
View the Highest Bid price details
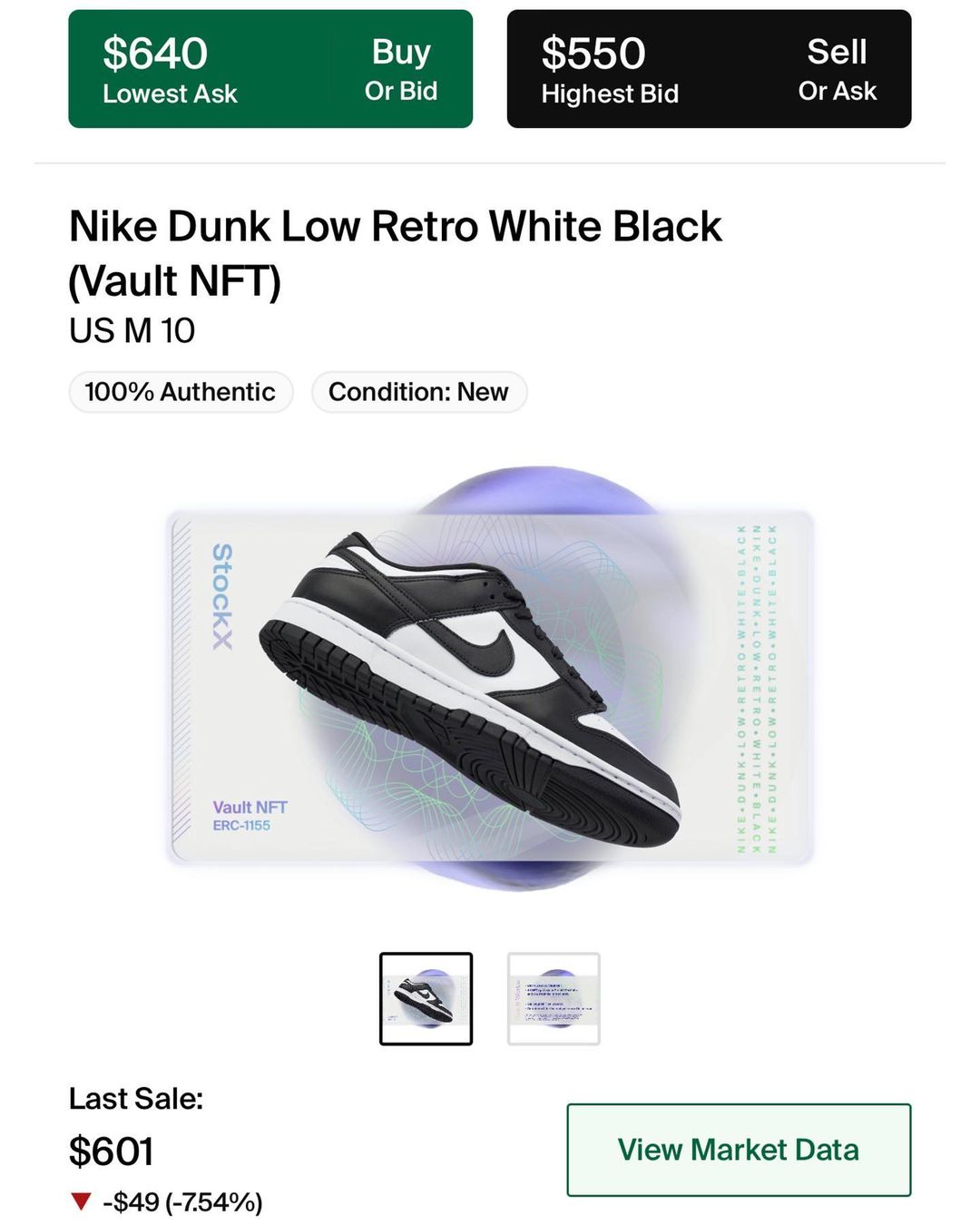[610, 71]
